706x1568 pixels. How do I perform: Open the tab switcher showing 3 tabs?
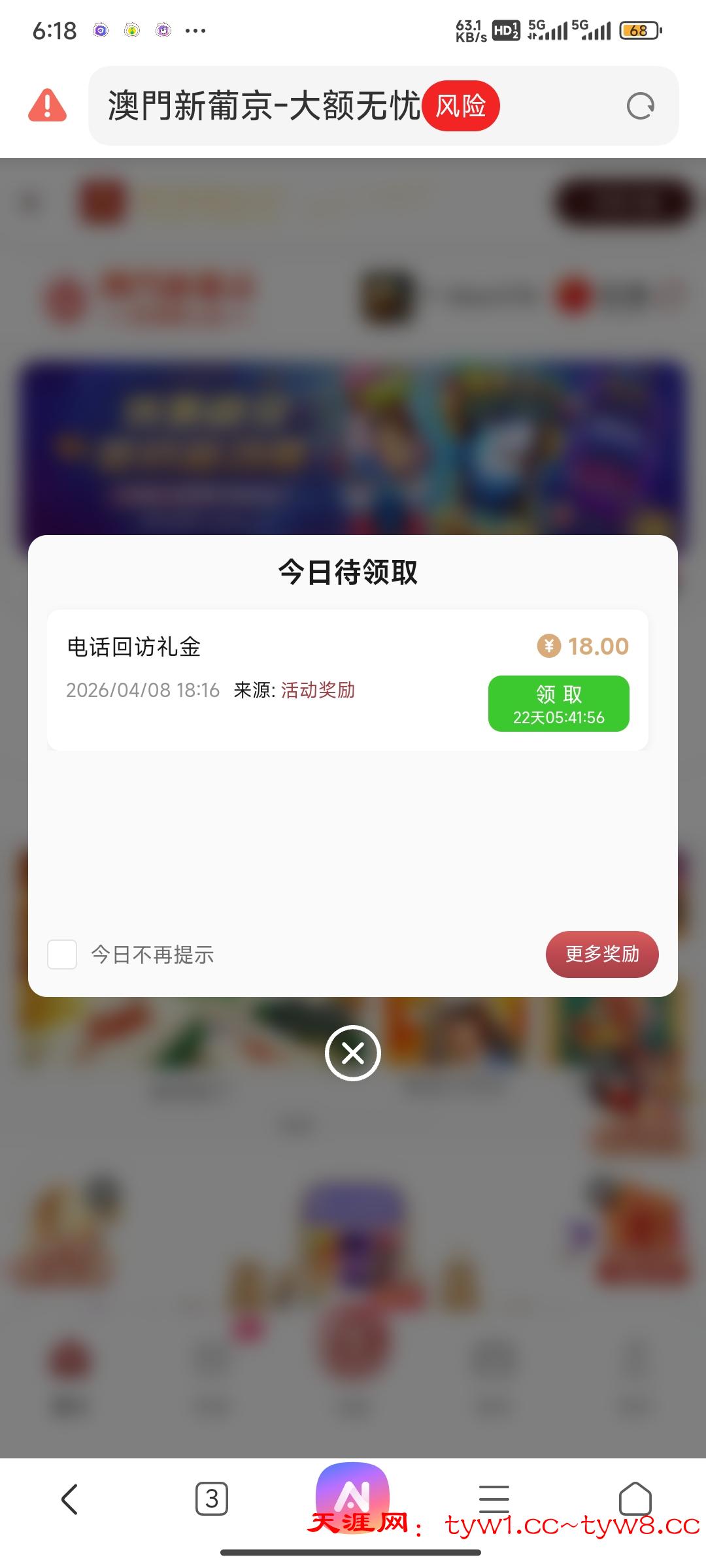coord(212,1499)
